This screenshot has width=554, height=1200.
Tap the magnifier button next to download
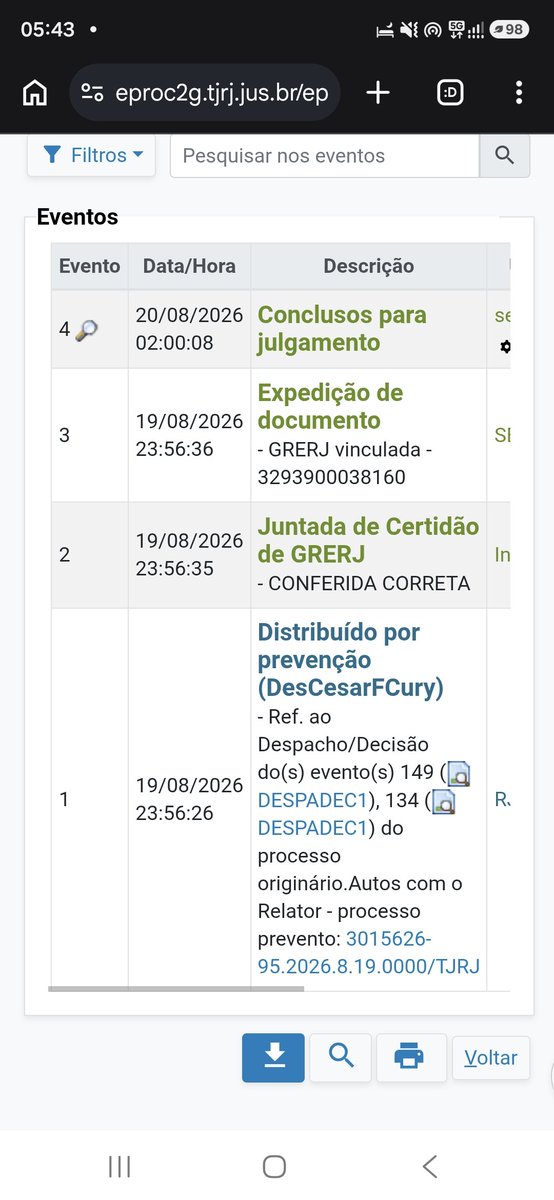[341, 1057]
